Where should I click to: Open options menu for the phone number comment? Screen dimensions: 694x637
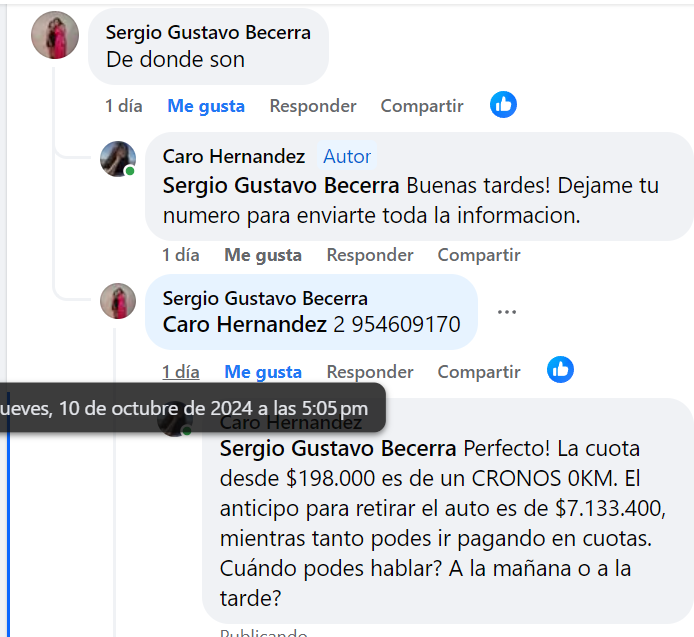507,312
